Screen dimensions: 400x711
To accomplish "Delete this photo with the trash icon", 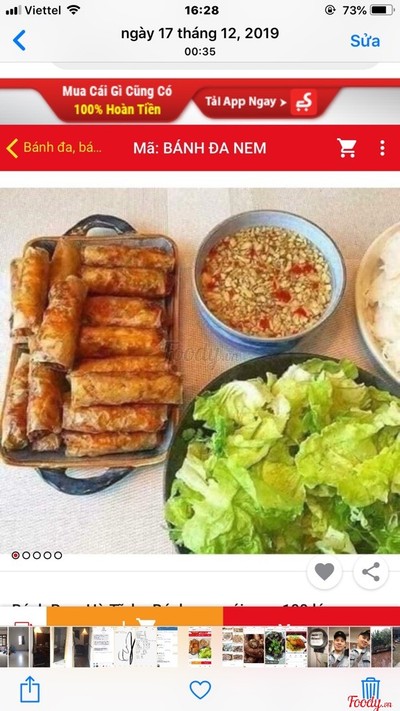I will click(x=371, y=689).
